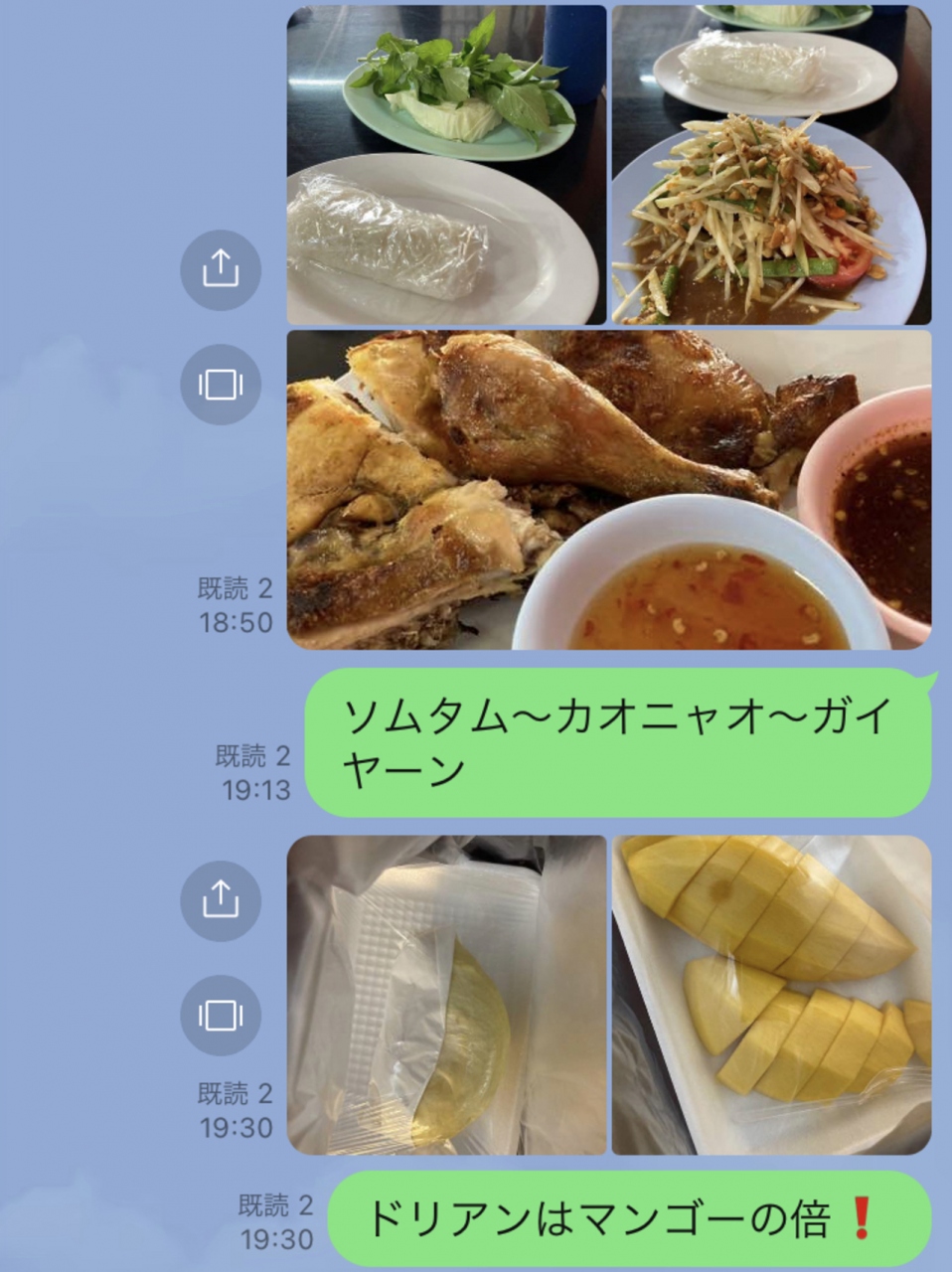Open the durian in bag photo
Image resolution: width=952 pixels, height=1272 pixels.
[446, 995]
